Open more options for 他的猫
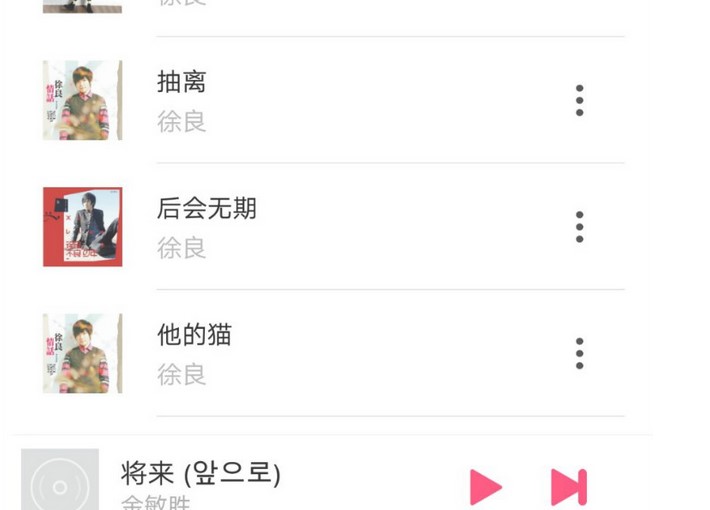The image size is (710, 510). click(579, 353)
